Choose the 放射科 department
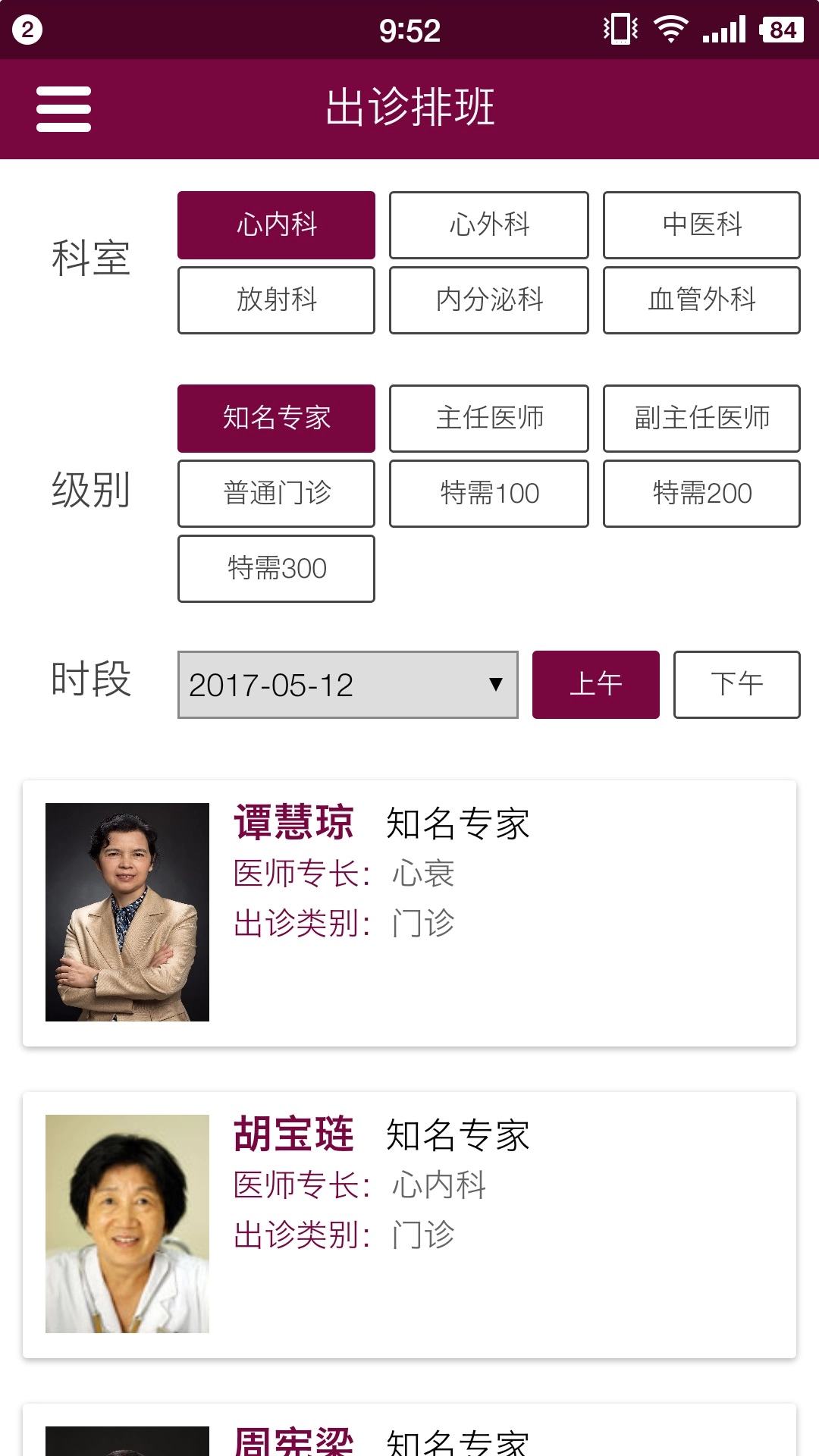The image size is (819, 1456). coord(276,300)
